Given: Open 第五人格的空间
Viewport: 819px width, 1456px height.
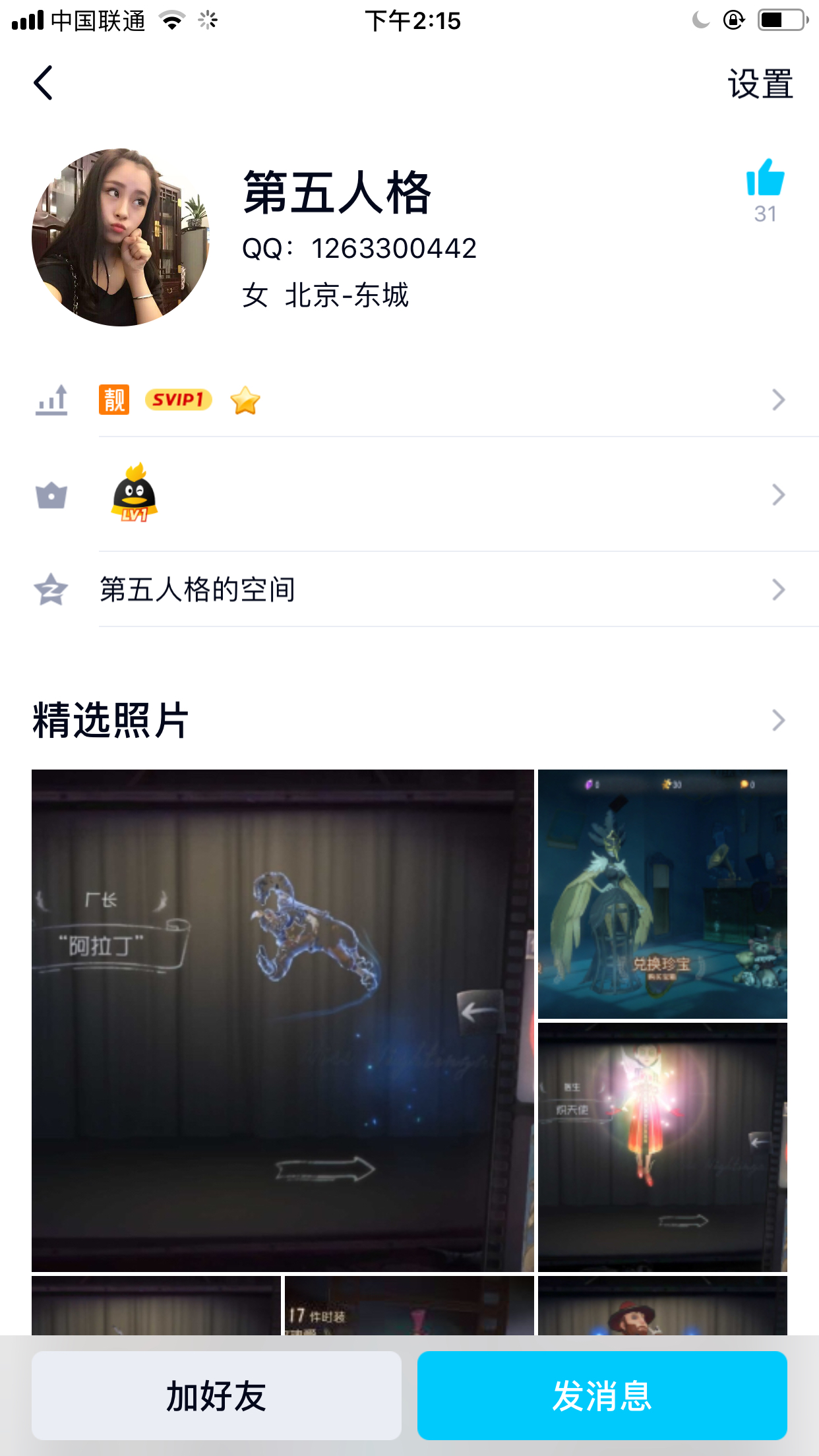Looking at the screenshot, I should pos(409,590).
